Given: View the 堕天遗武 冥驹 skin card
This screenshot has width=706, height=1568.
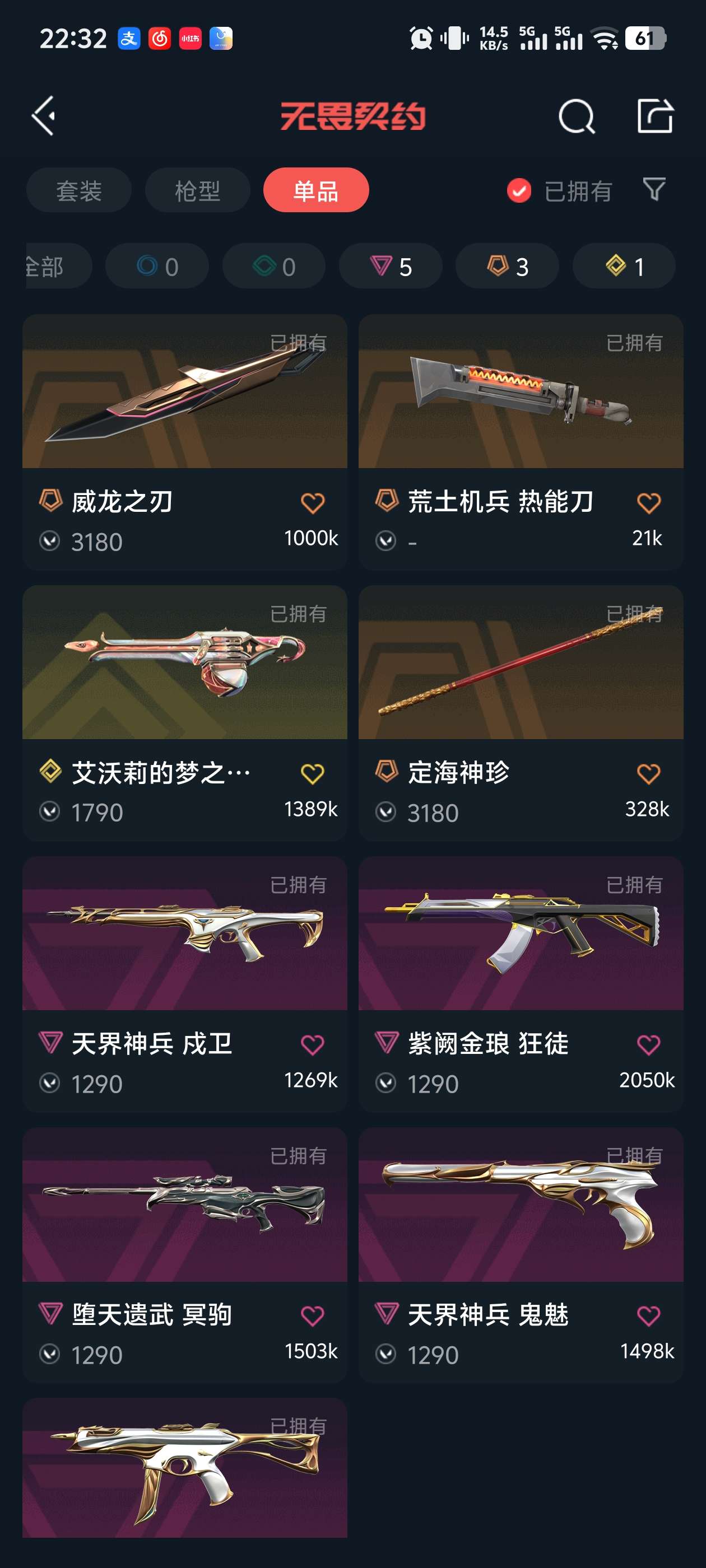Looking at the screenshot, I should pos(184,1255).
